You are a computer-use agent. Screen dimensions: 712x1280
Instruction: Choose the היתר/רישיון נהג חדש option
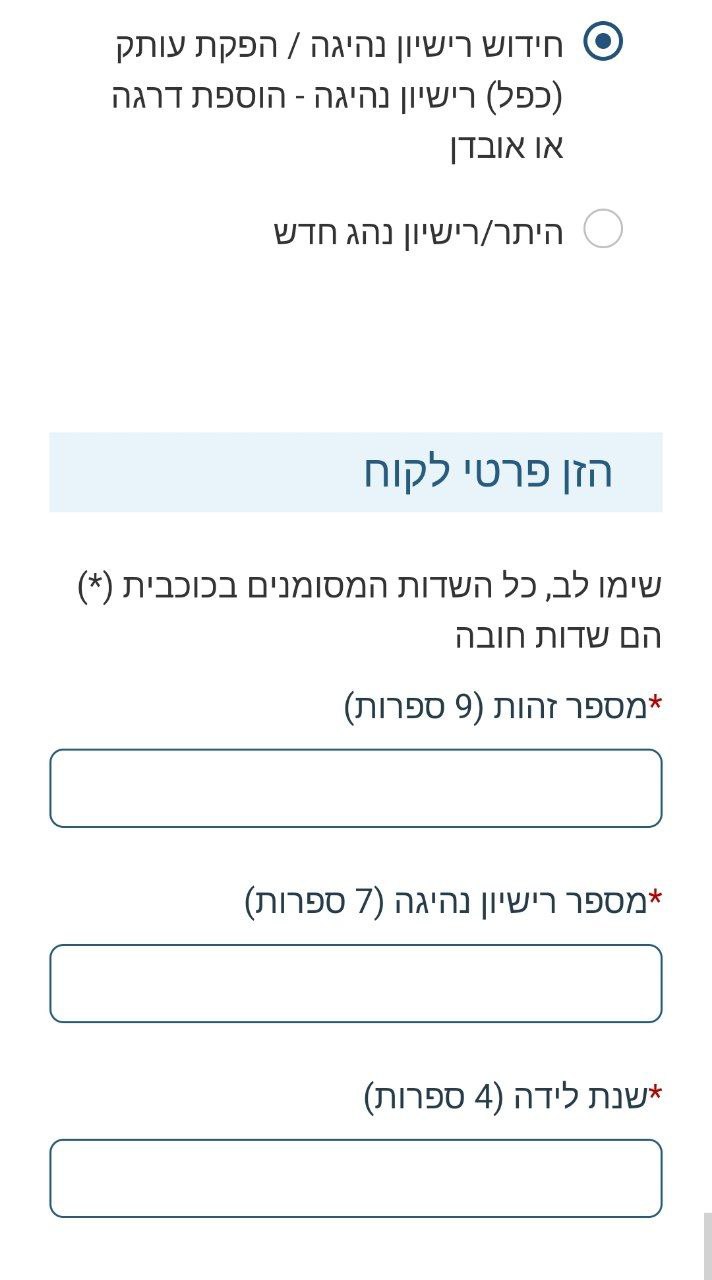point(603,229)
